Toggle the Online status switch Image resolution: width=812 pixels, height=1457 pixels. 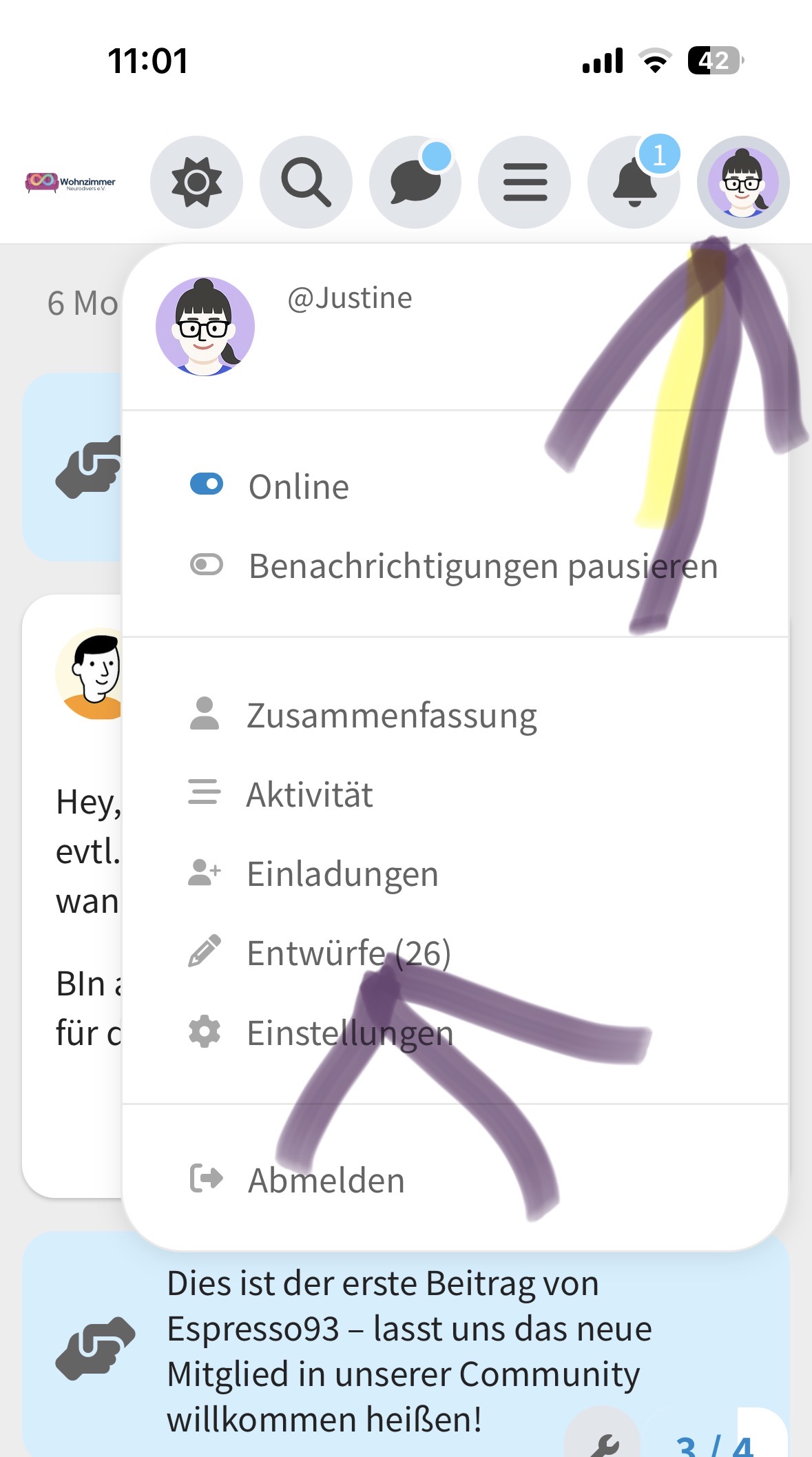pos(207,484)
